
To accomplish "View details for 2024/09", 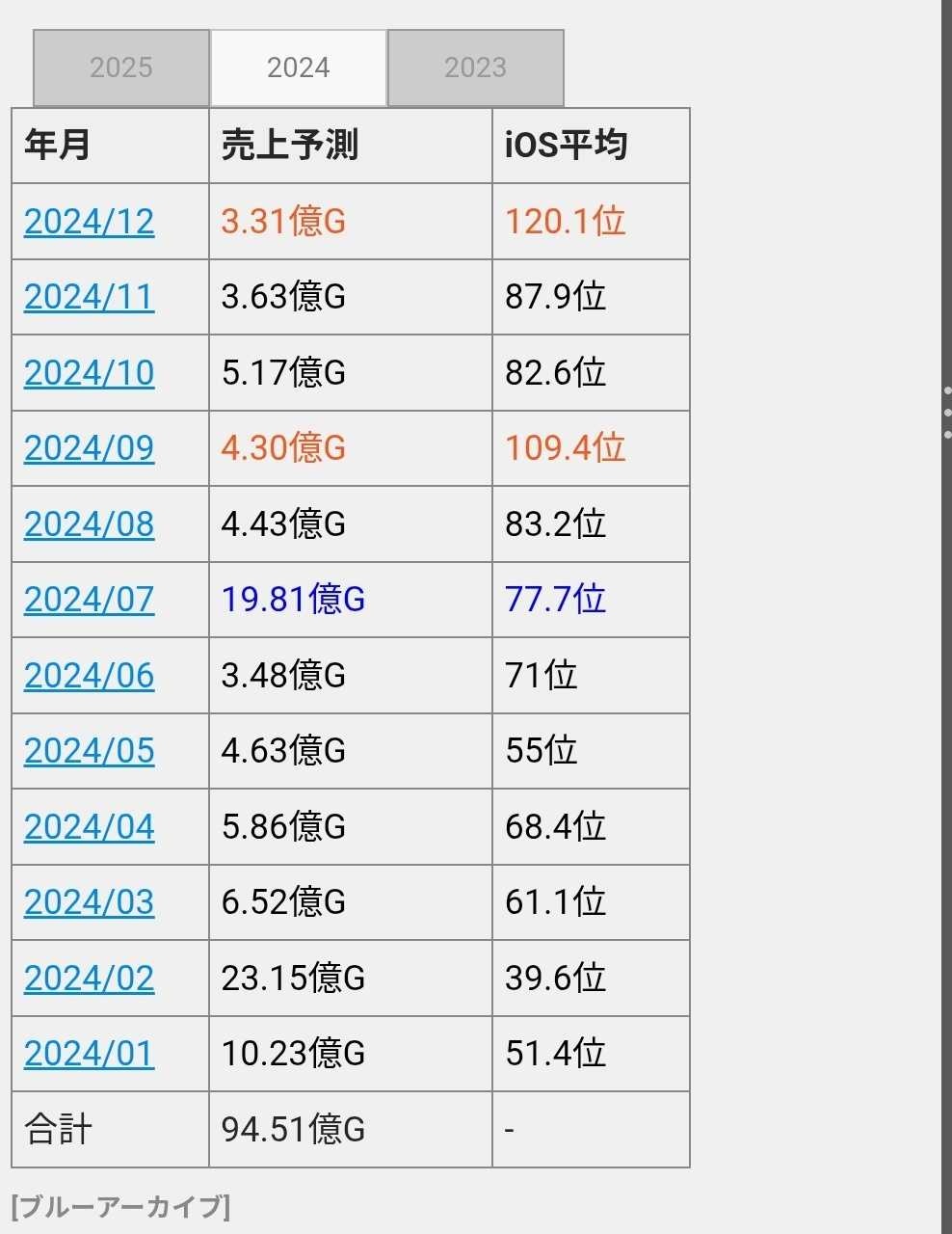I will click(x=89, y=448).
